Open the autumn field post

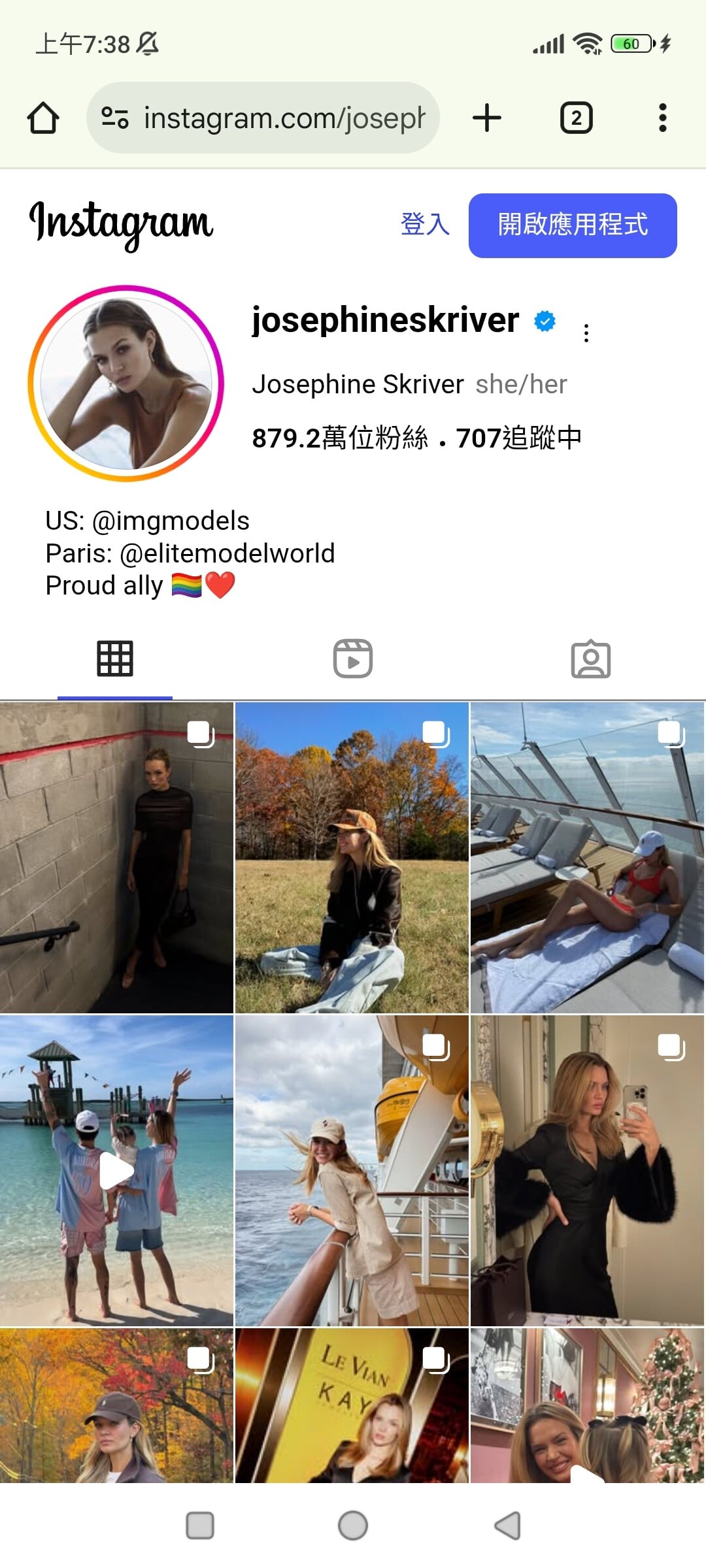tap(352, 858)
